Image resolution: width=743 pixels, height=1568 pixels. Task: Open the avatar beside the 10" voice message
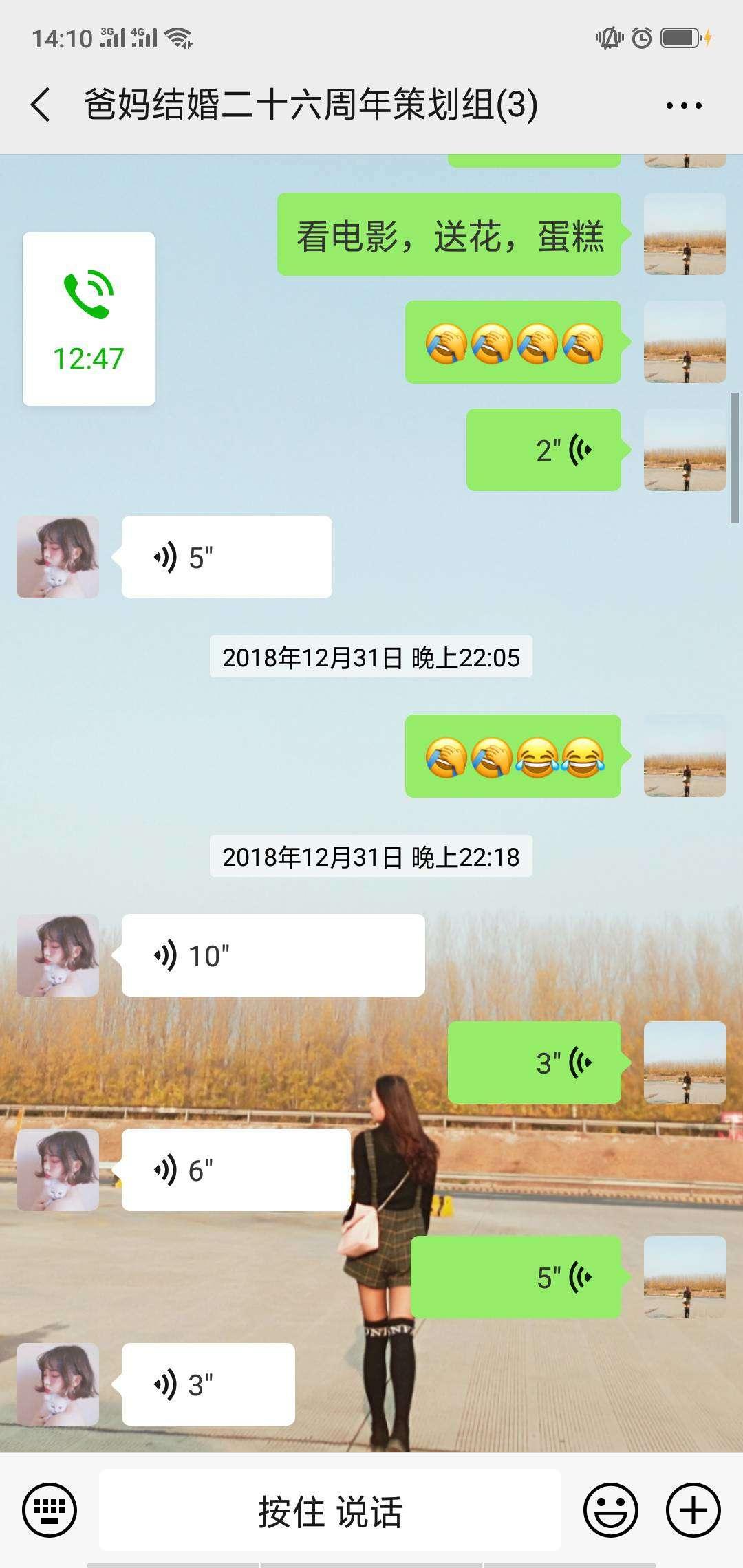click(x=58, y=955)
